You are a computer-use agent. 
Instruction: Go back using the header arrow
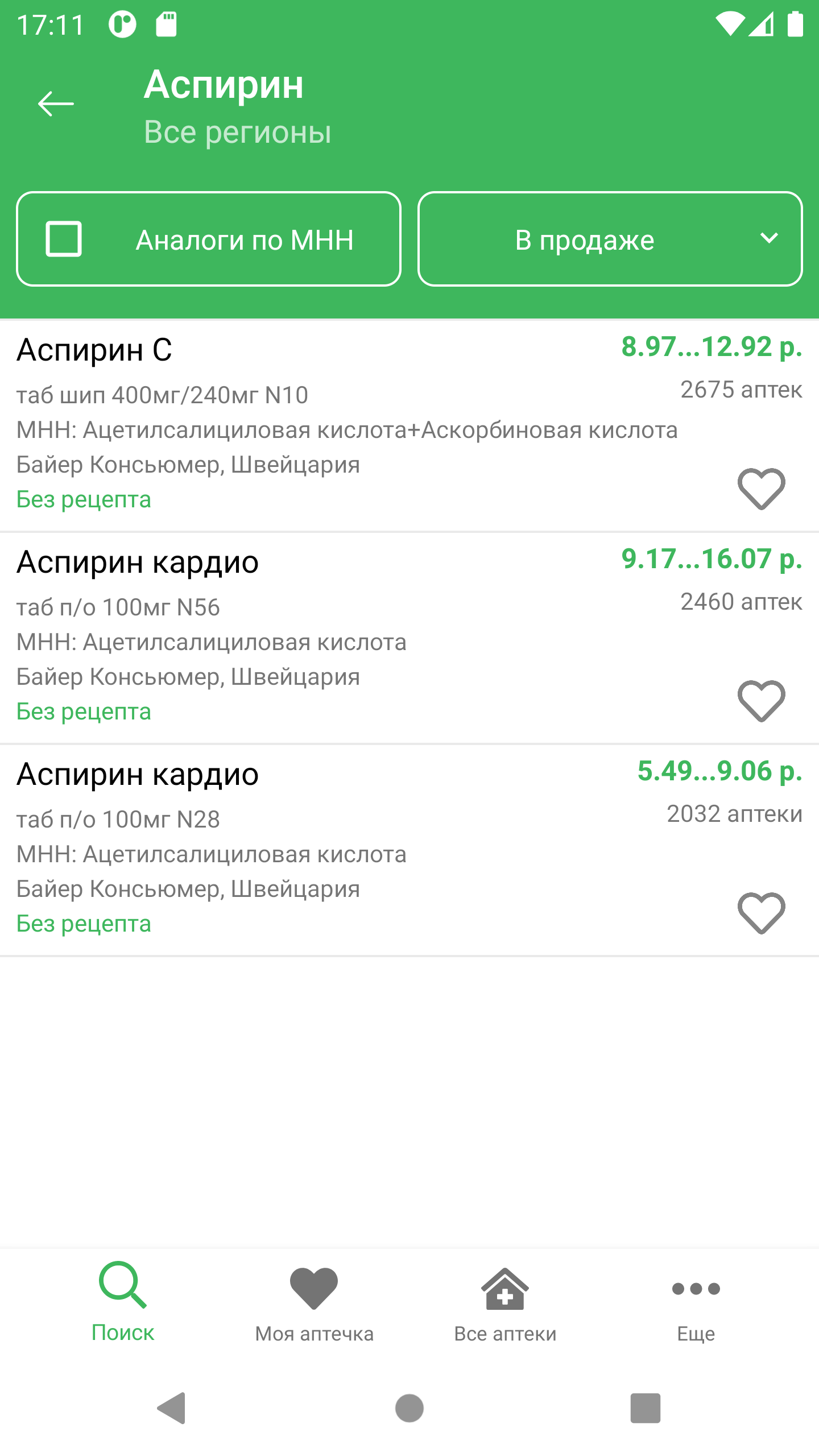coord(56,104)
